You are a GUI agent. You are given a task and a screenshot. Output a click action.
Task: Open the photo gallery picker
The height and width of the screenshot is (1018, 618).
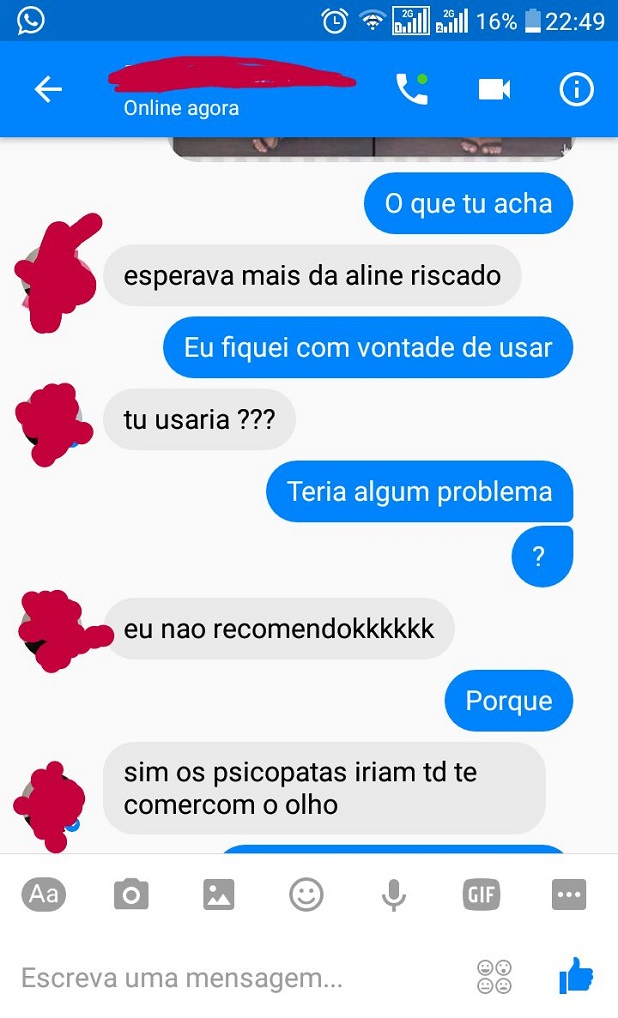click(218, 895)
